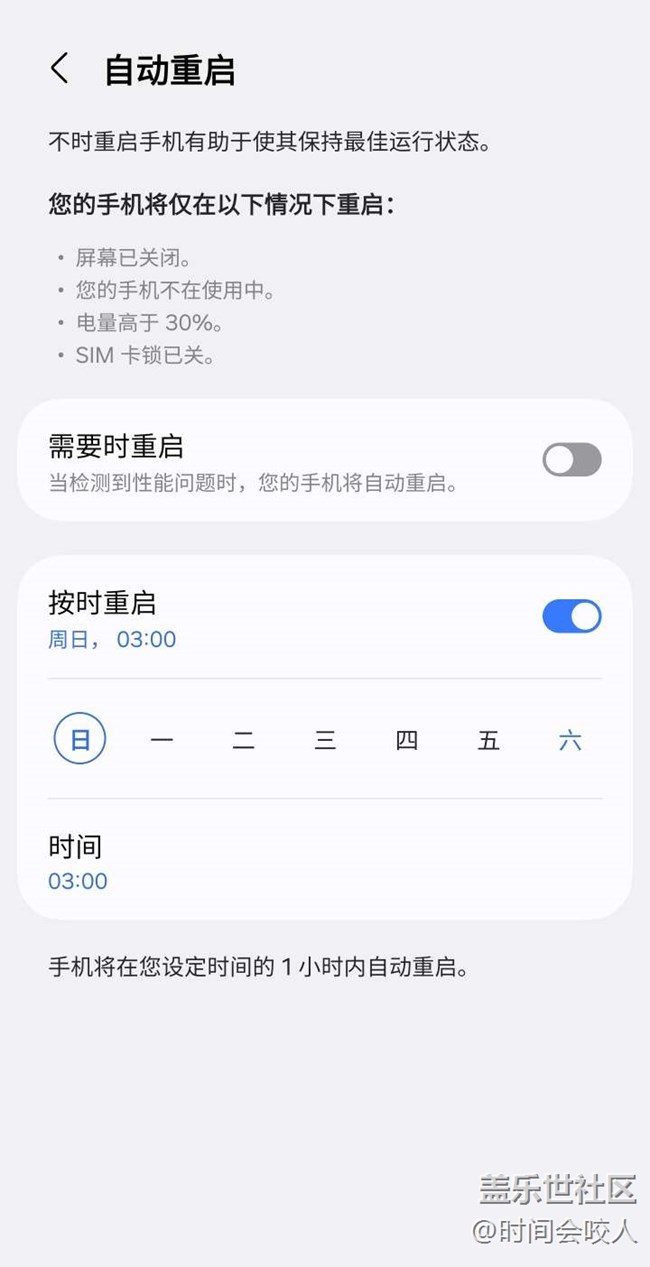The height and width of the screenshot is (1267, 650).
Task: Enable the 需要时重启 switch
Action: click(x=571, y=460)
